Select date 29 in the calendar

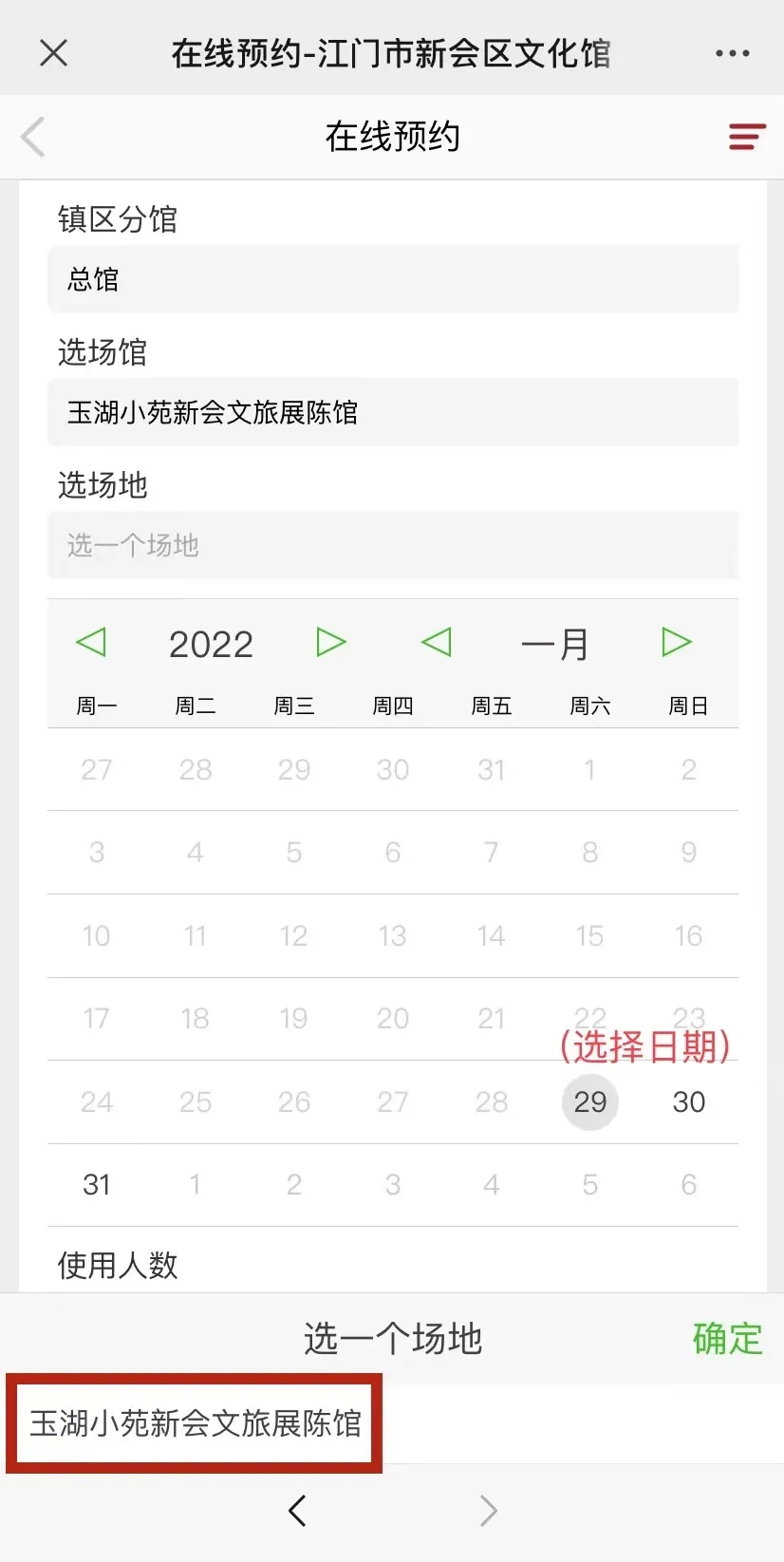click(589, 1101)
